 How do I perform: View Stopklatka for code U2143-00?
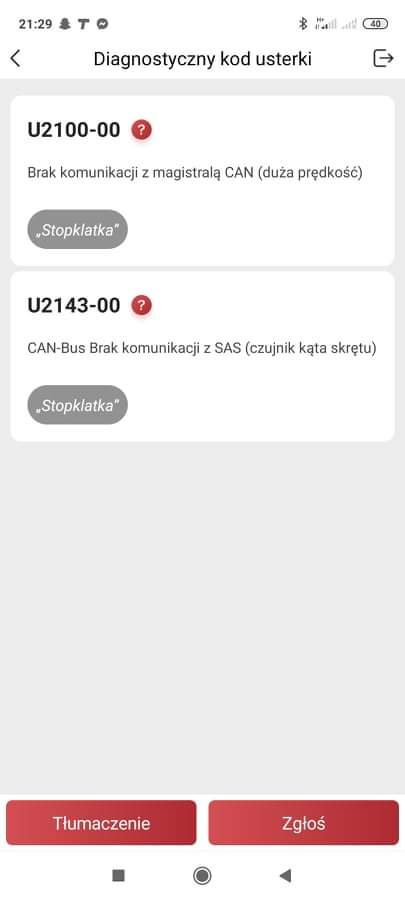(77, 405)
